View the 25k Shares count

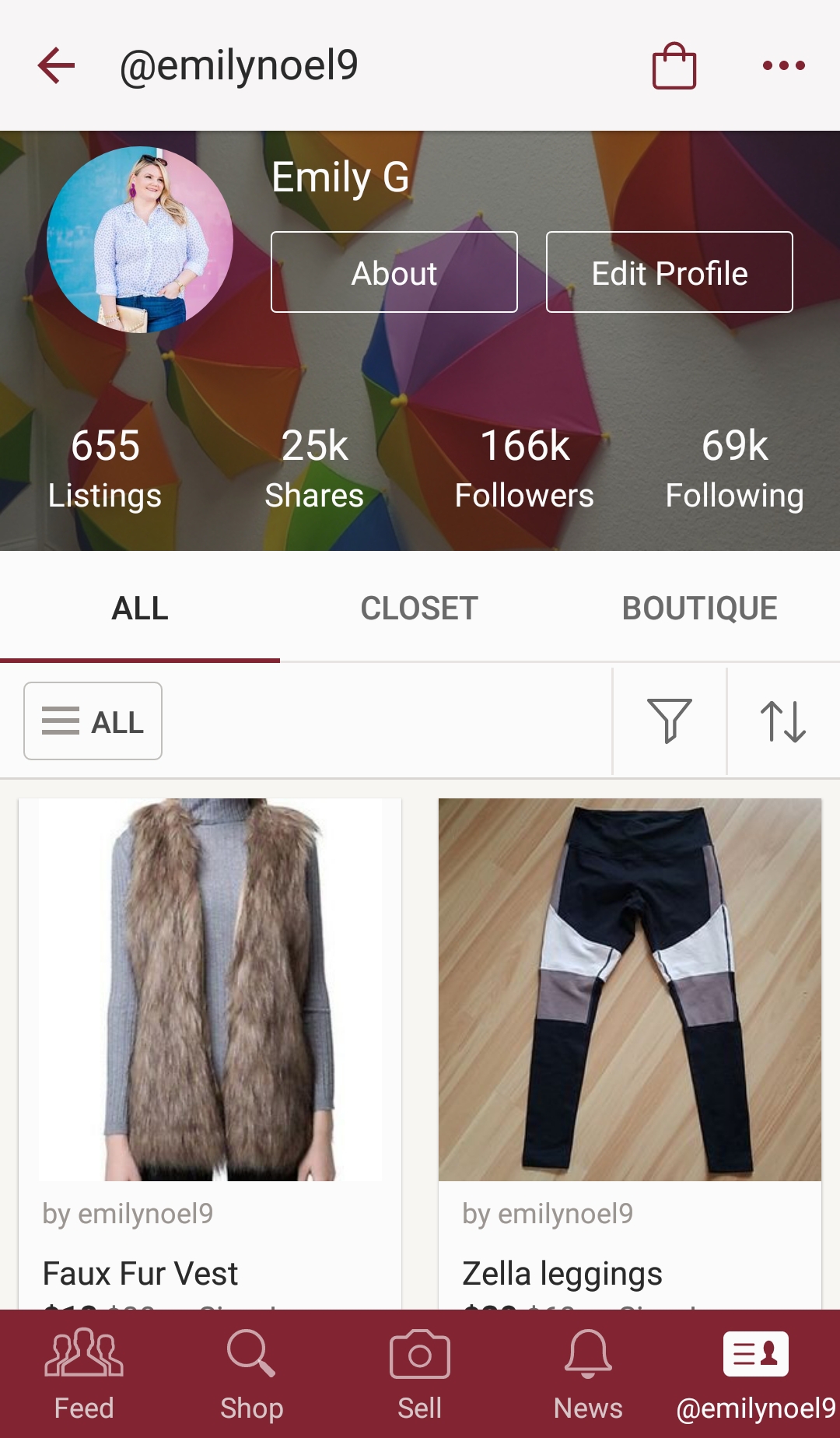[314, 468]
